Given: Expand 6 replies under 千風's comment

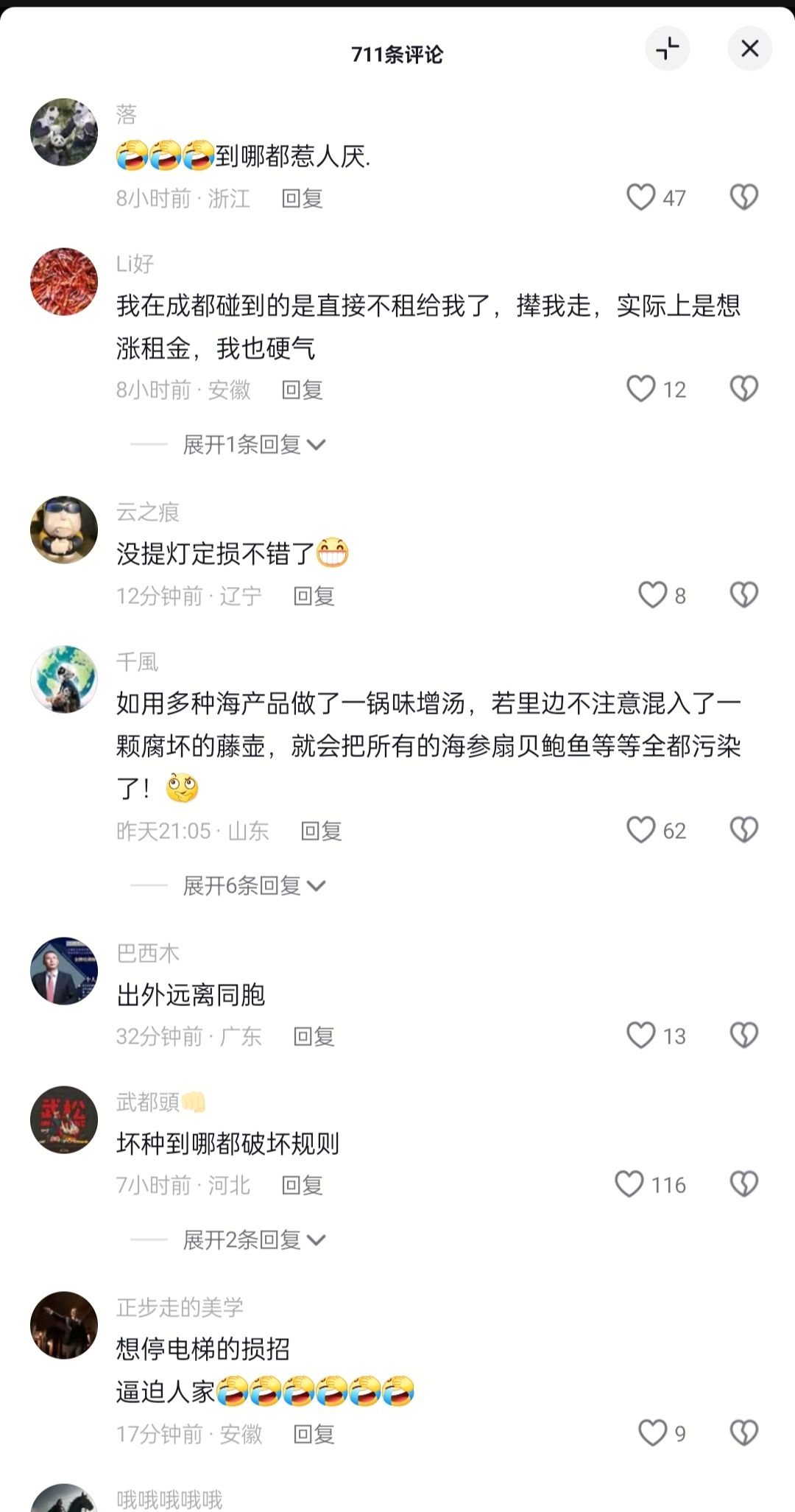Looking at the screenshot, I should [253, 885].
